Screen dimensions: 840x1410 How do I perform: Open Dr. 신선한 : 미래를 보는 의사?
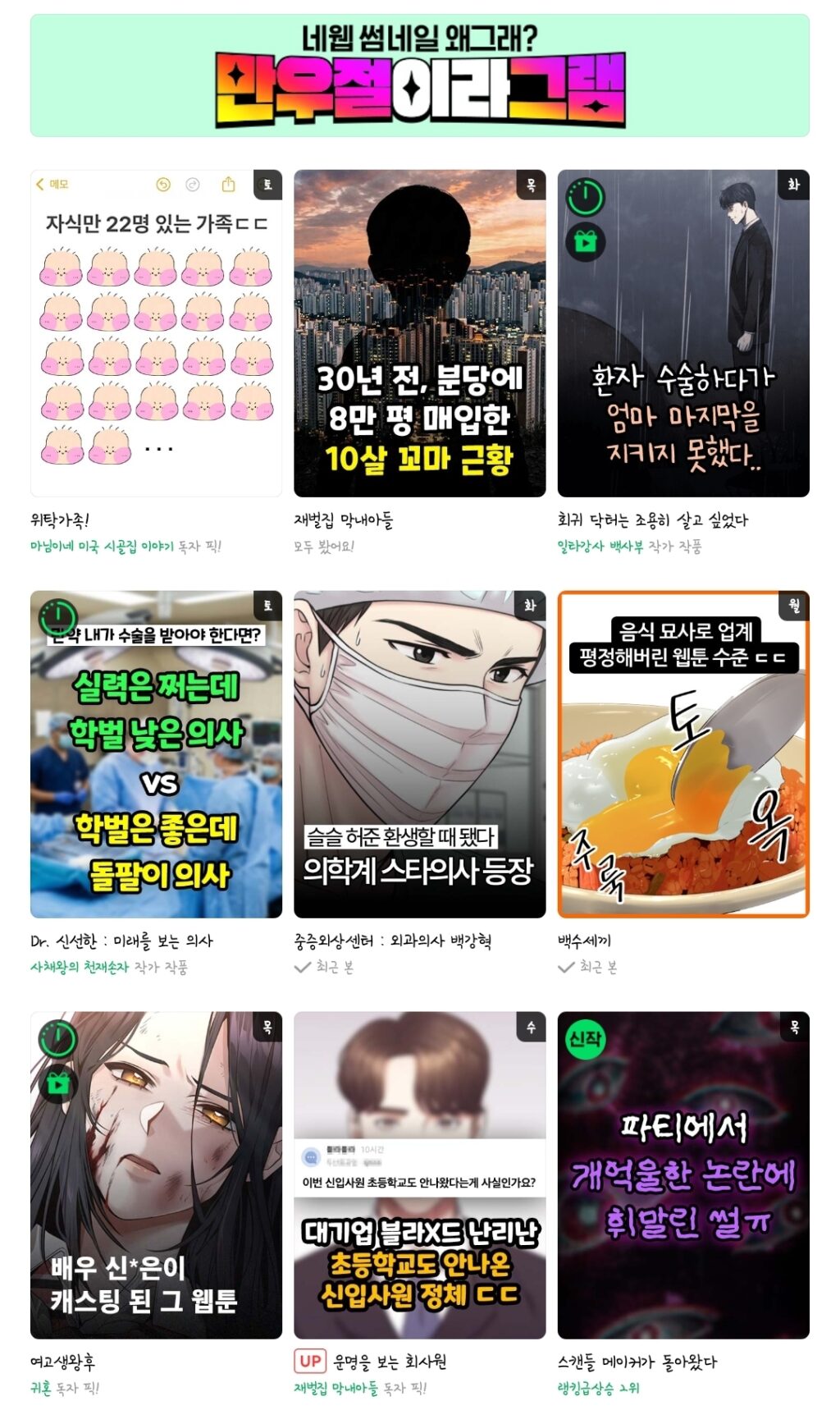coord(156,753)
